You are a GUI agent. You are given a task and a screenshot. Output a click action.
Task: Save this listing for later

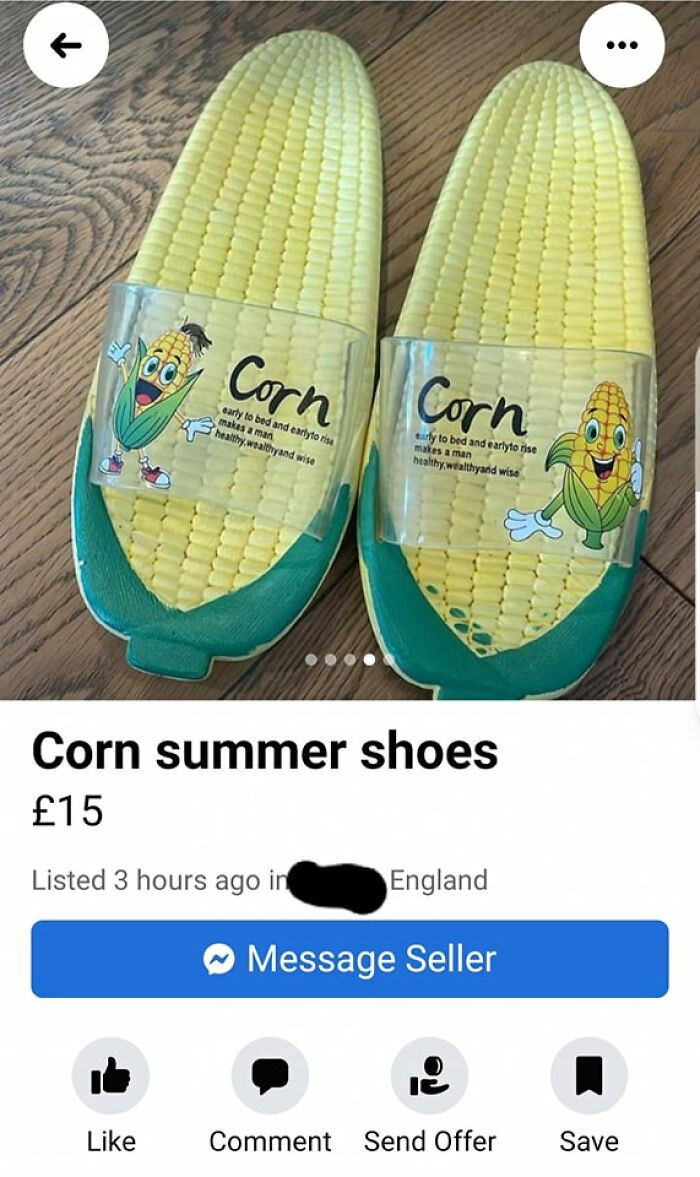pos(589,1076)
